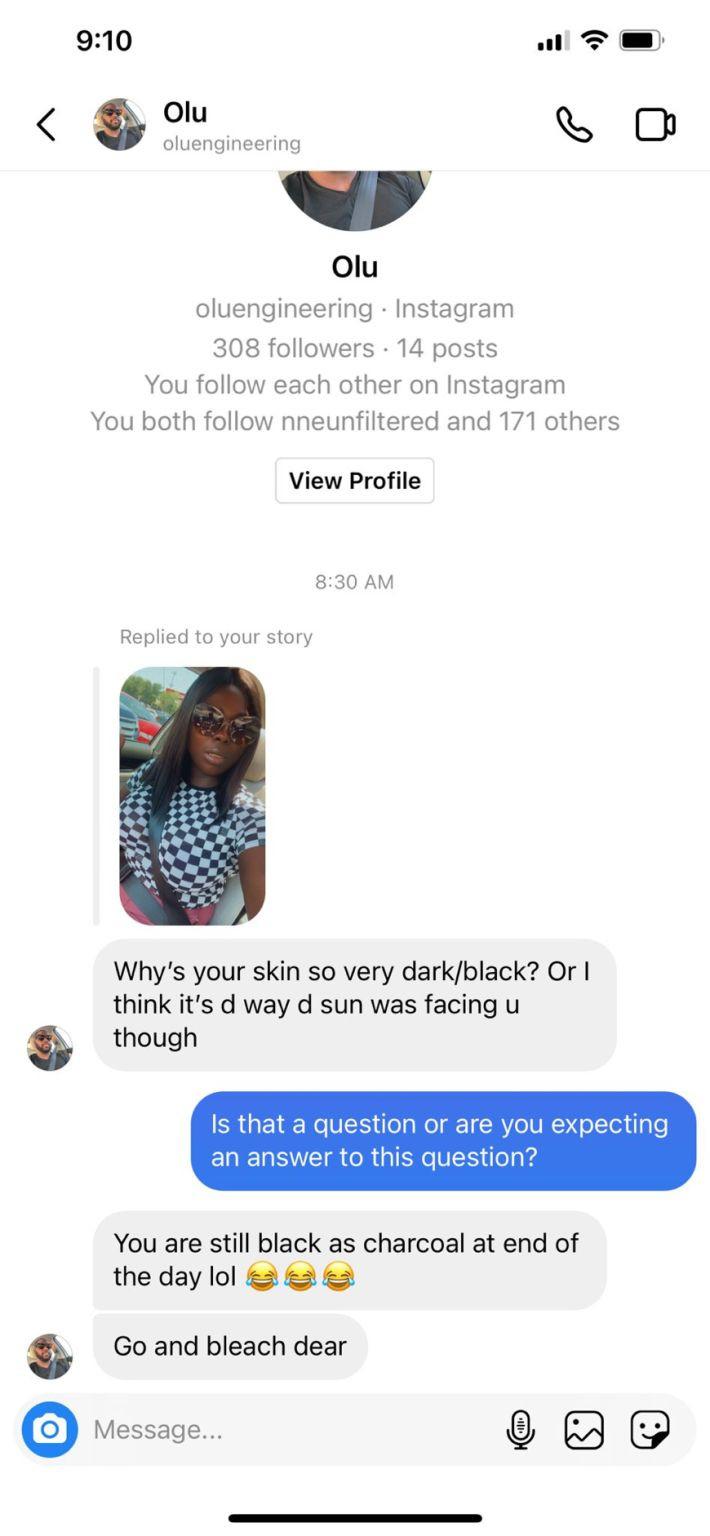Image resolution: width=710 pixels, height=1536 pixels.
Task: Open the replied story thumbnail
Action: click(192, 796)
